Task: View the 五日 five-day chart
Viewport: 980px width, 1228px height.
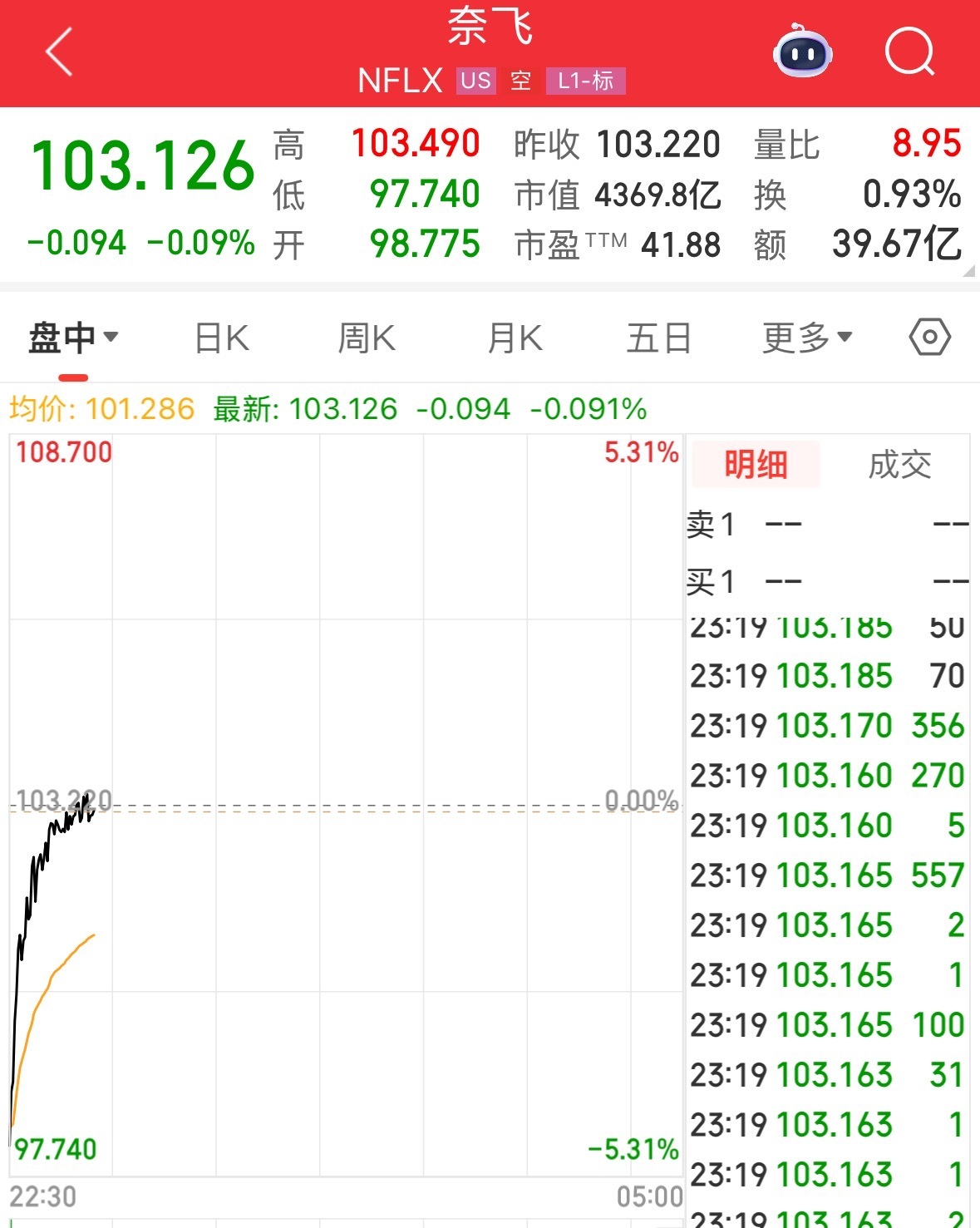Action: tap(659, 338)
